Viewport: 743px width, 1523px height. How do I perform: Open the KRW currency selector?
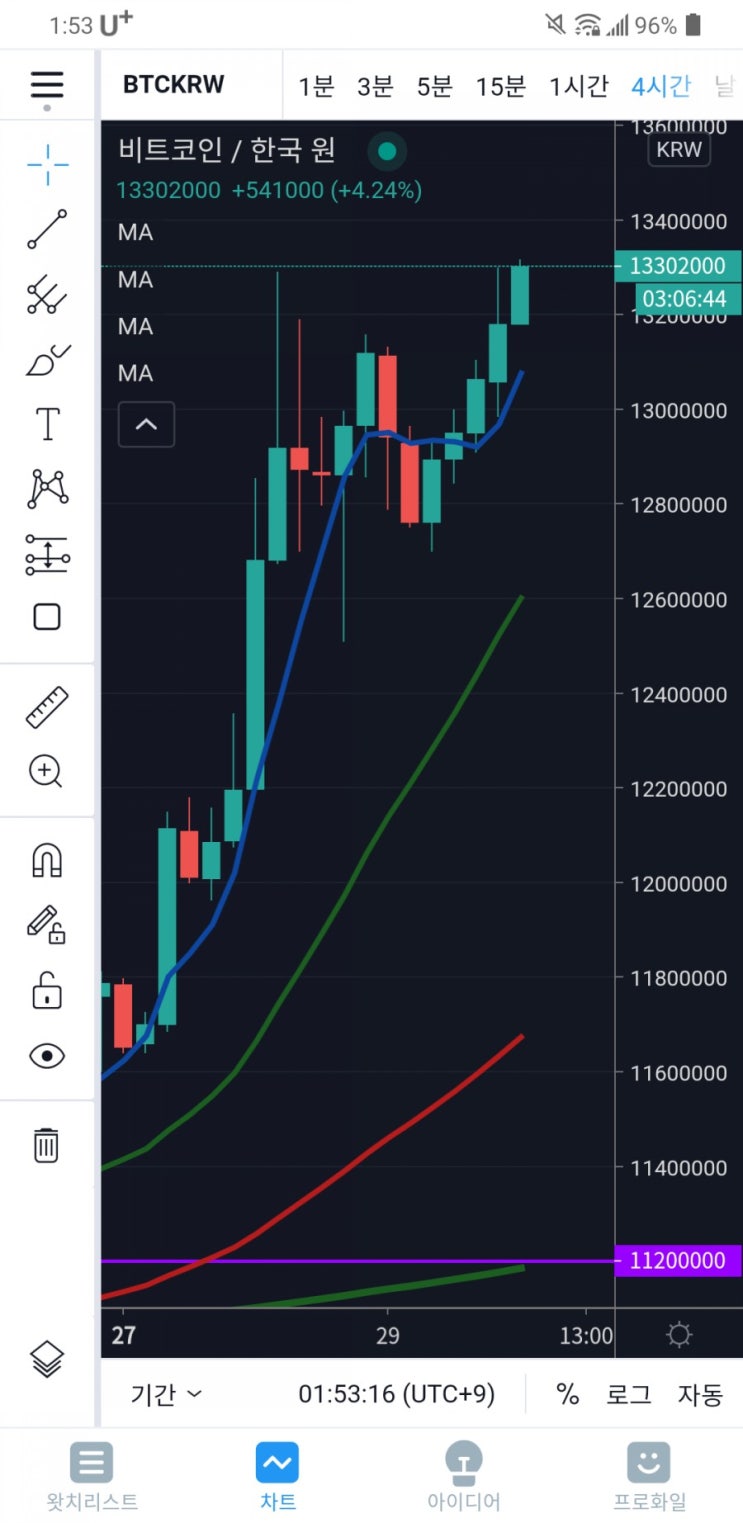pyautogui.click(x=679, y=151)
